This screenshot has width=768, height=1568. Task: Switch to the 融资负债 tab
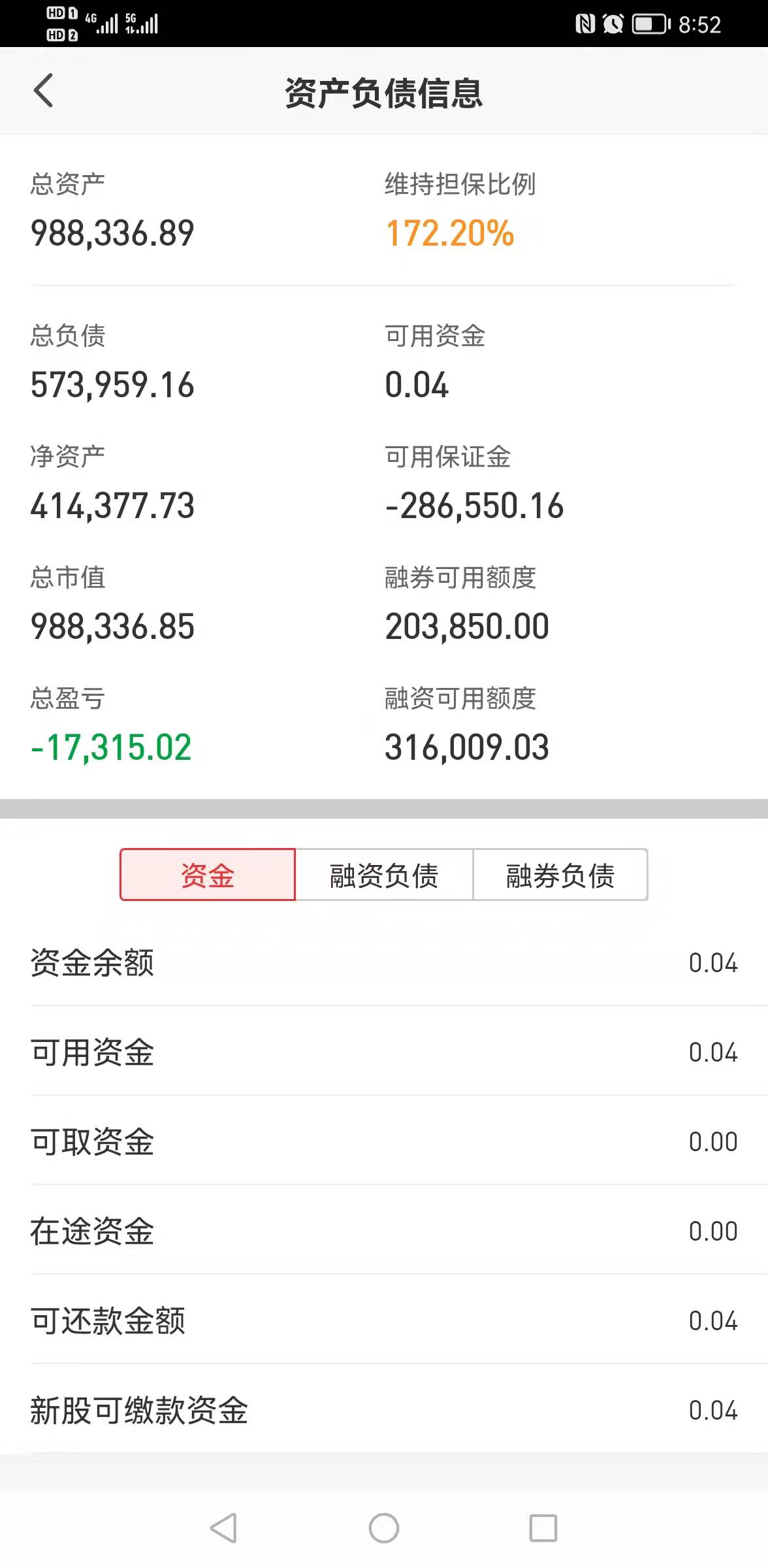384,875
